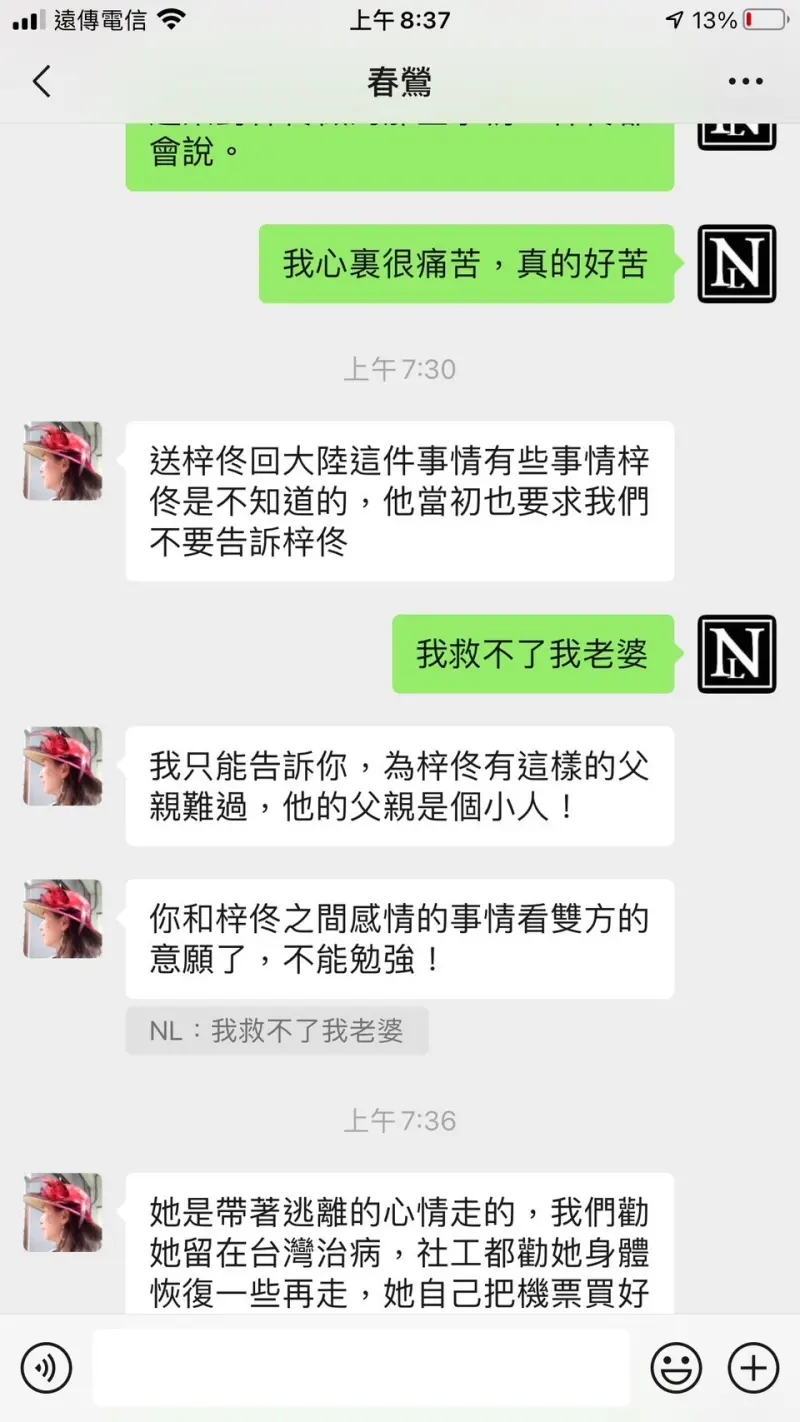Tap the 上午 7:30 timestamp label
The width and height of the screenshot is (800, 1422).
(400, 369)
